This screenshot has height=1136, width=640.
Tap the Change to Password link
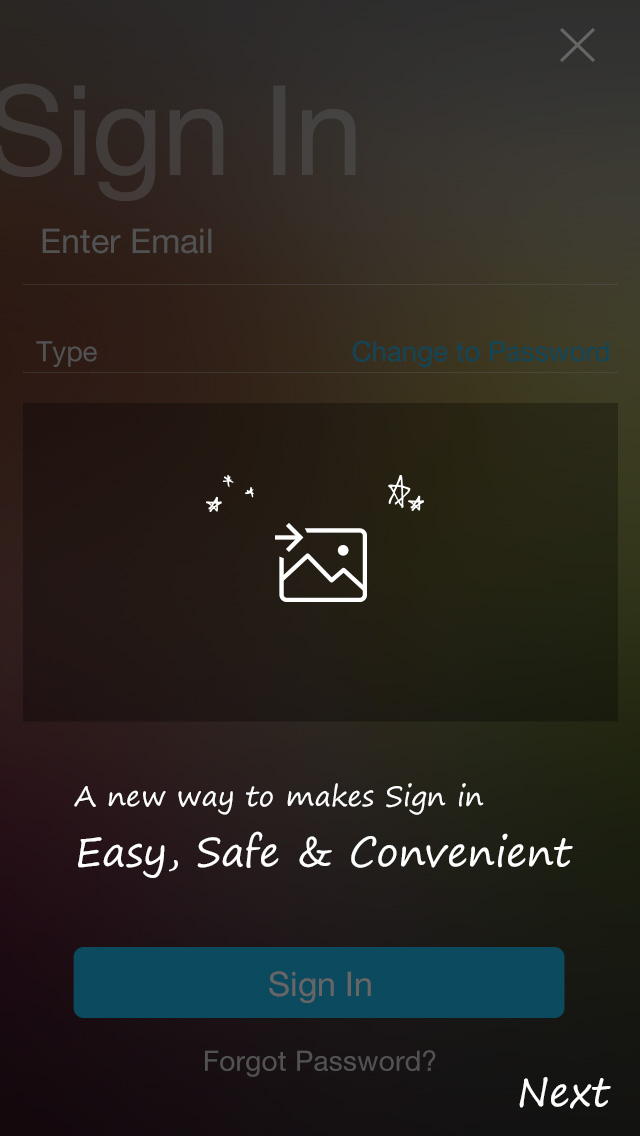481,352
